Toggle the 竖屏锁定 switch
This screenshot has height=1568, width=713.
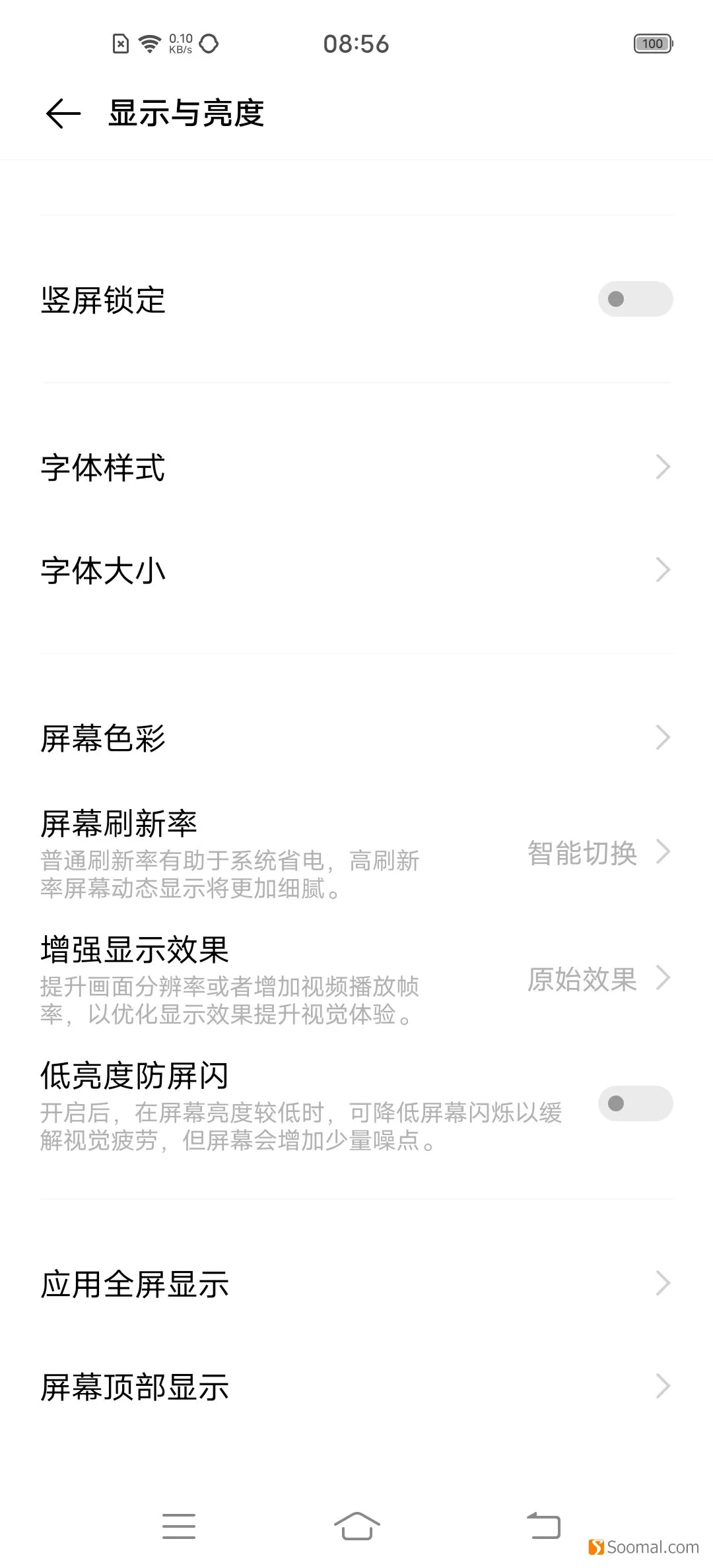click(635, 299)
